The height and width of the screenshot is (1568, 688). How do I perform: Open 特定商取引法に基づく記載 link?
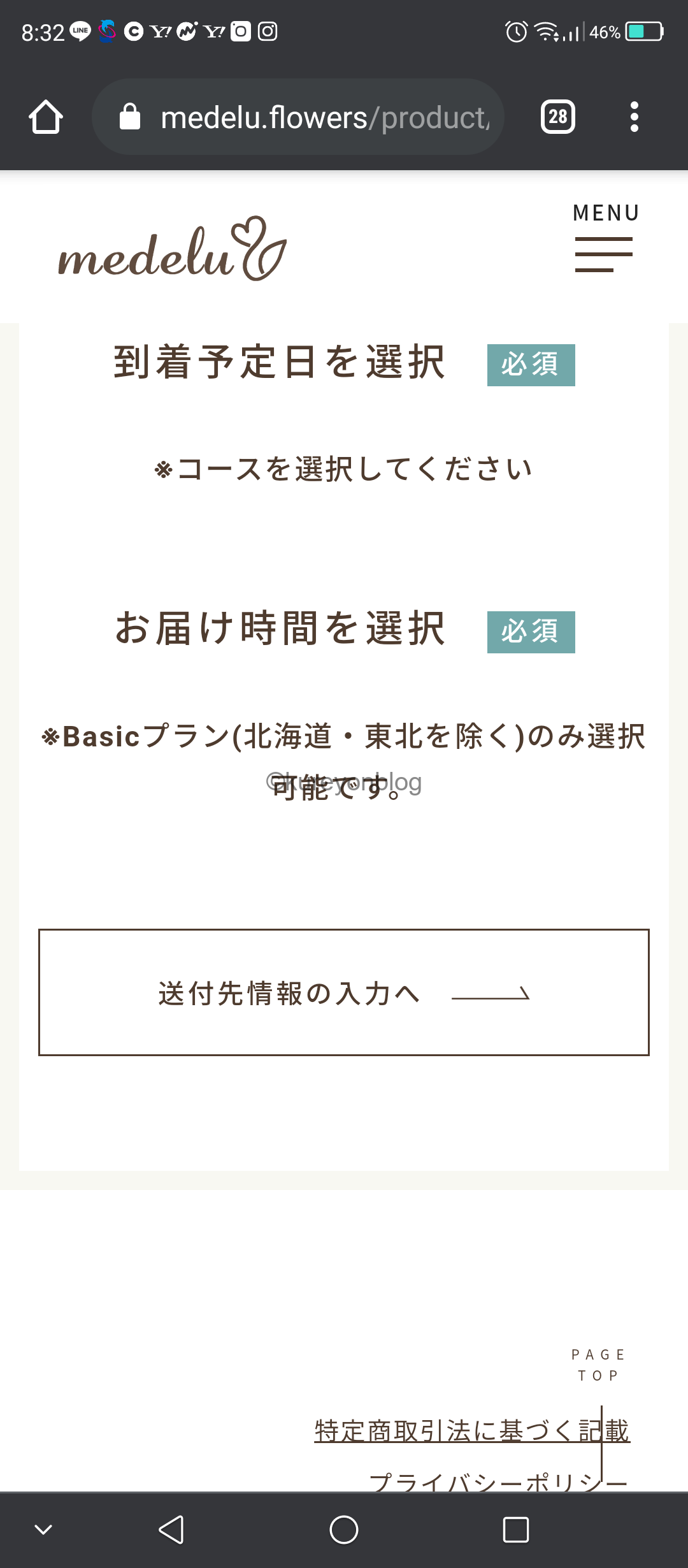tap(472, 1431)
